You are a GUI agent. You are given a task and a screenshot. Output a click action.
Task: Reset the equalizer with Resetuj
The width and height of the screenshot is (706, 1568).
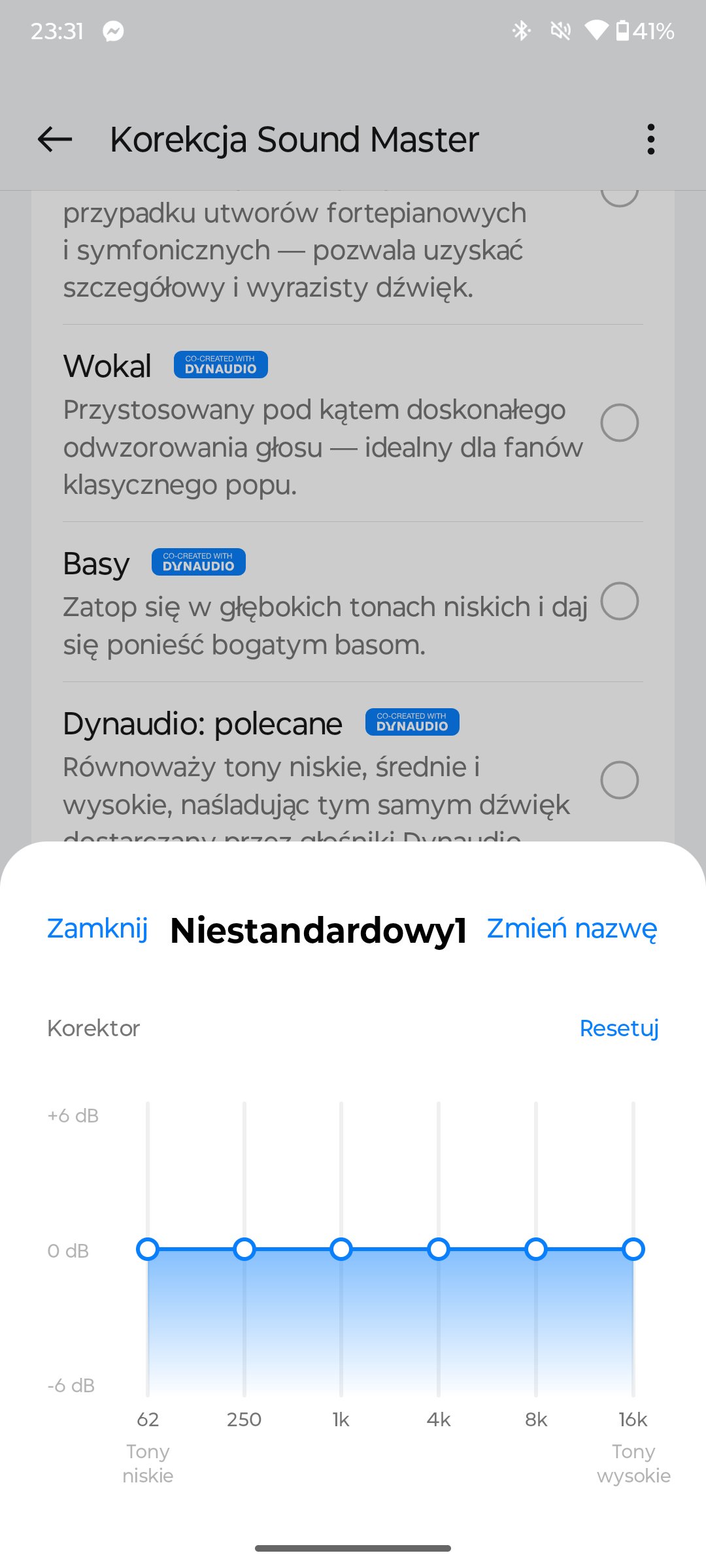click(619, 1028)
